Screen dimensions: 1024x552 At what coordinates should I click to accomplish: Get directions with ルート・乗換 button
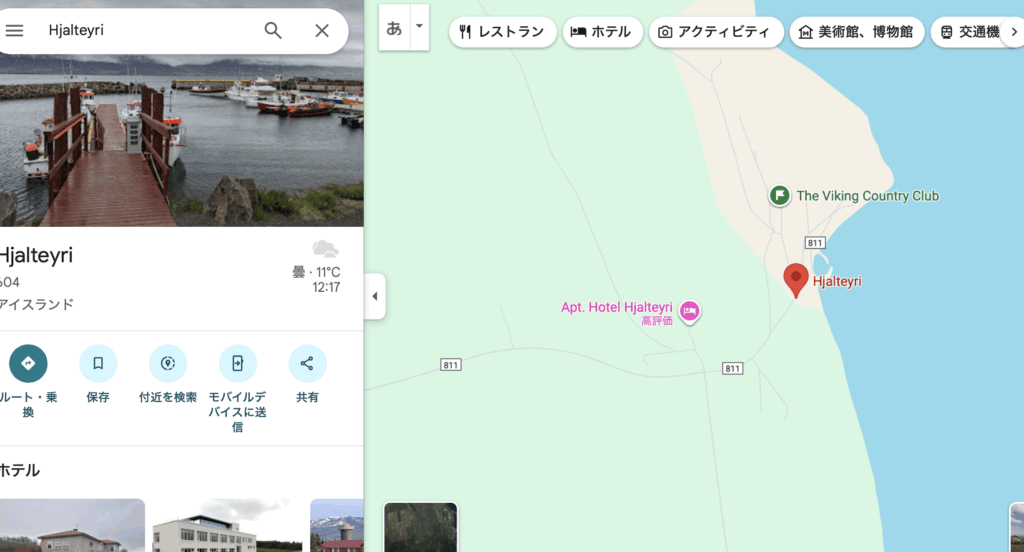click(x=28, y=363)
